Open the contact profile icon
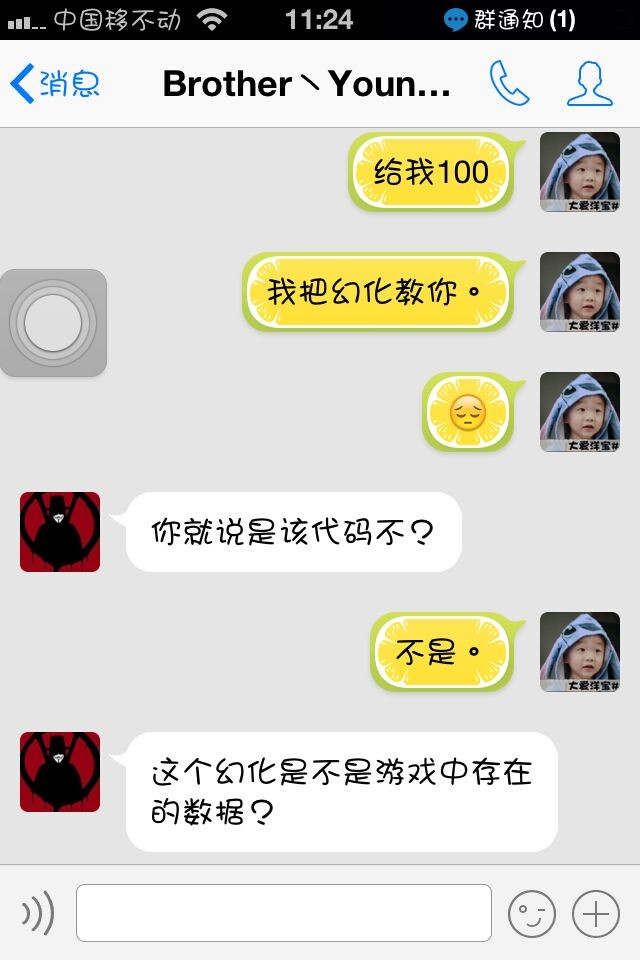The width and height of the screenshot is (640, 960). pos(589,84)
